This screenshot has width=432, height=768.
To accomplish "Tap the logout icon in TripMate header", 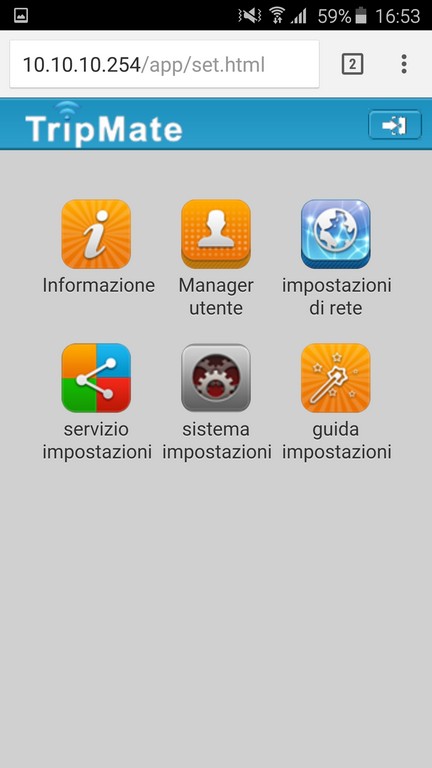I will pyautogui.click(x=395, y=124).
